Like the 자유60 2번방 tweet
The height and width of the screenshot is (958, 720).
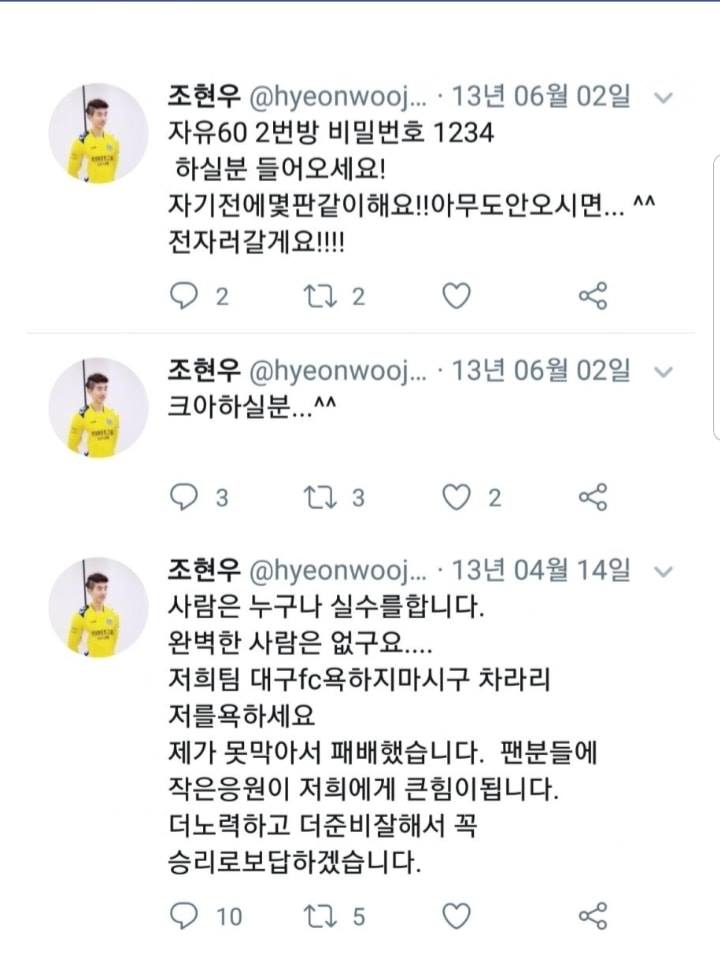click(x=457, y=295)
